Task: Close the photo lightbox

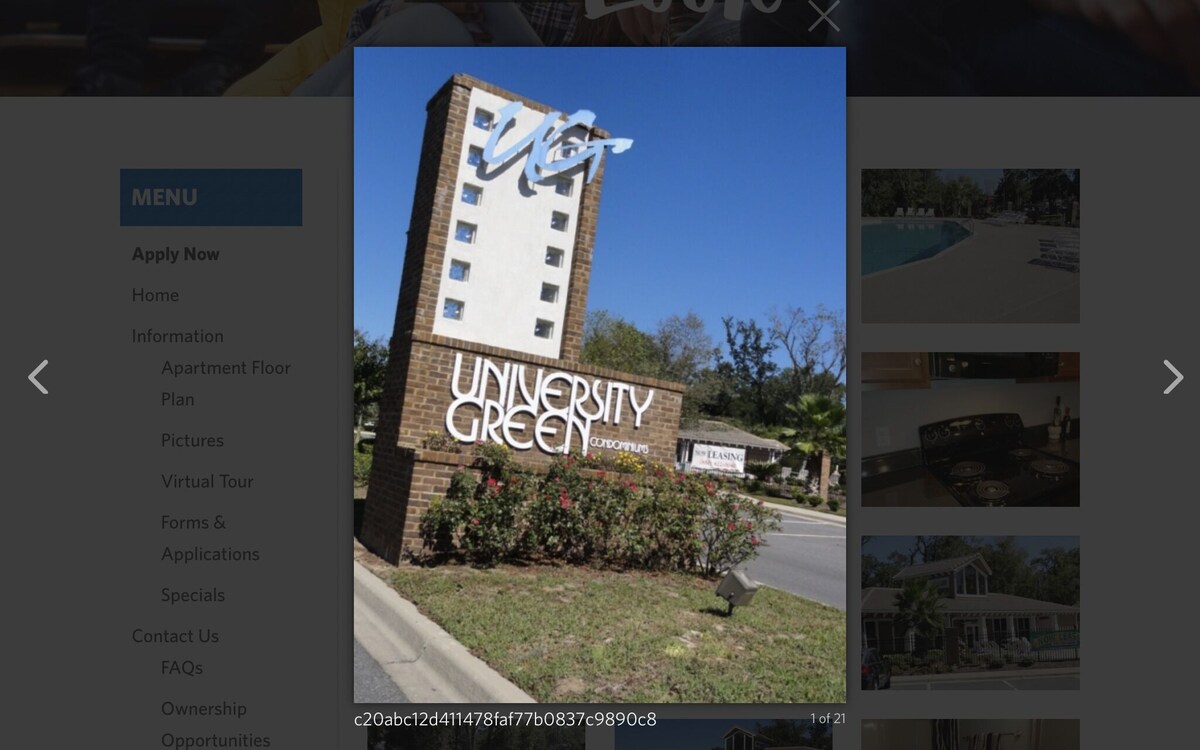Action: tap(824, 16)
